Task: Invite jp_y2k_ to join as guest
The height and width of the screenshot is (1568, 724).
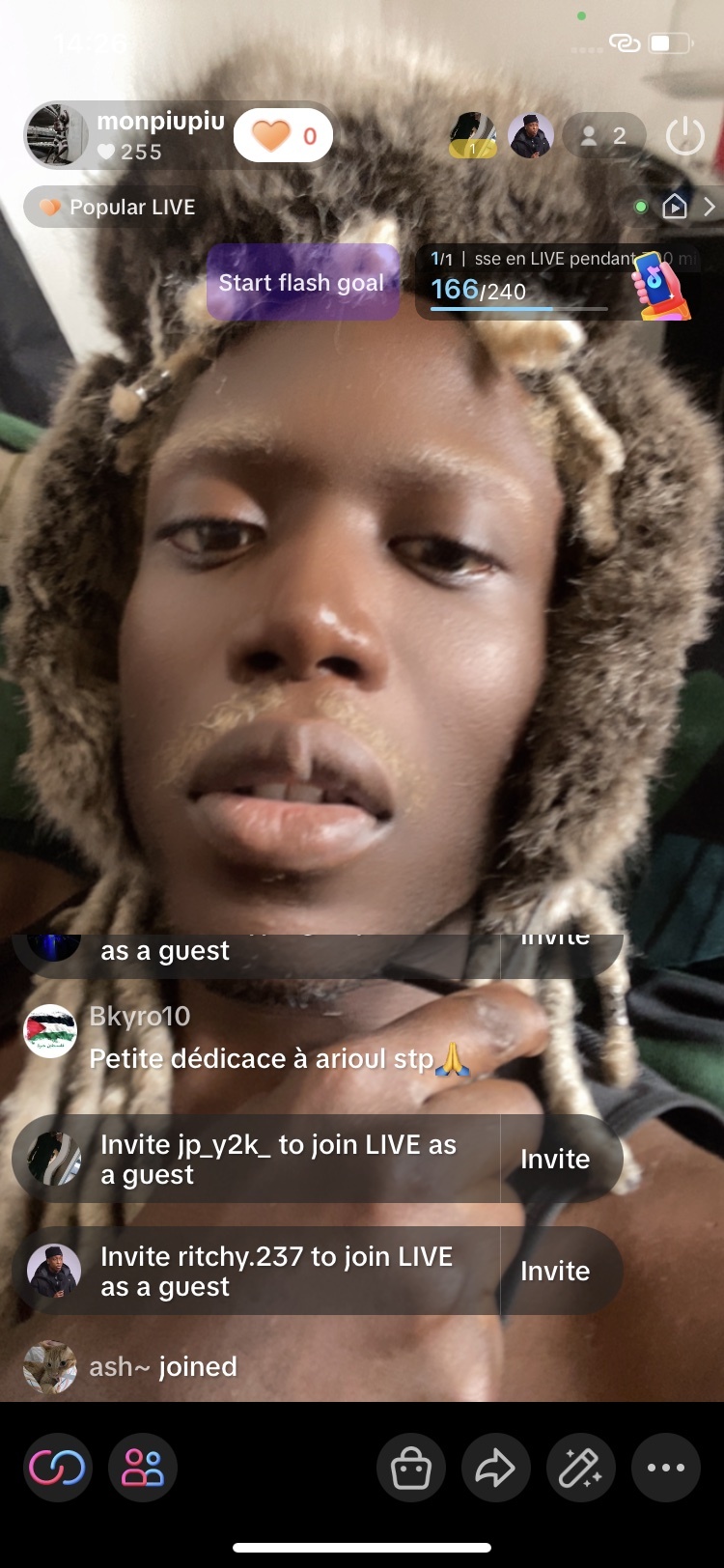Action: tap(555, 1159)
